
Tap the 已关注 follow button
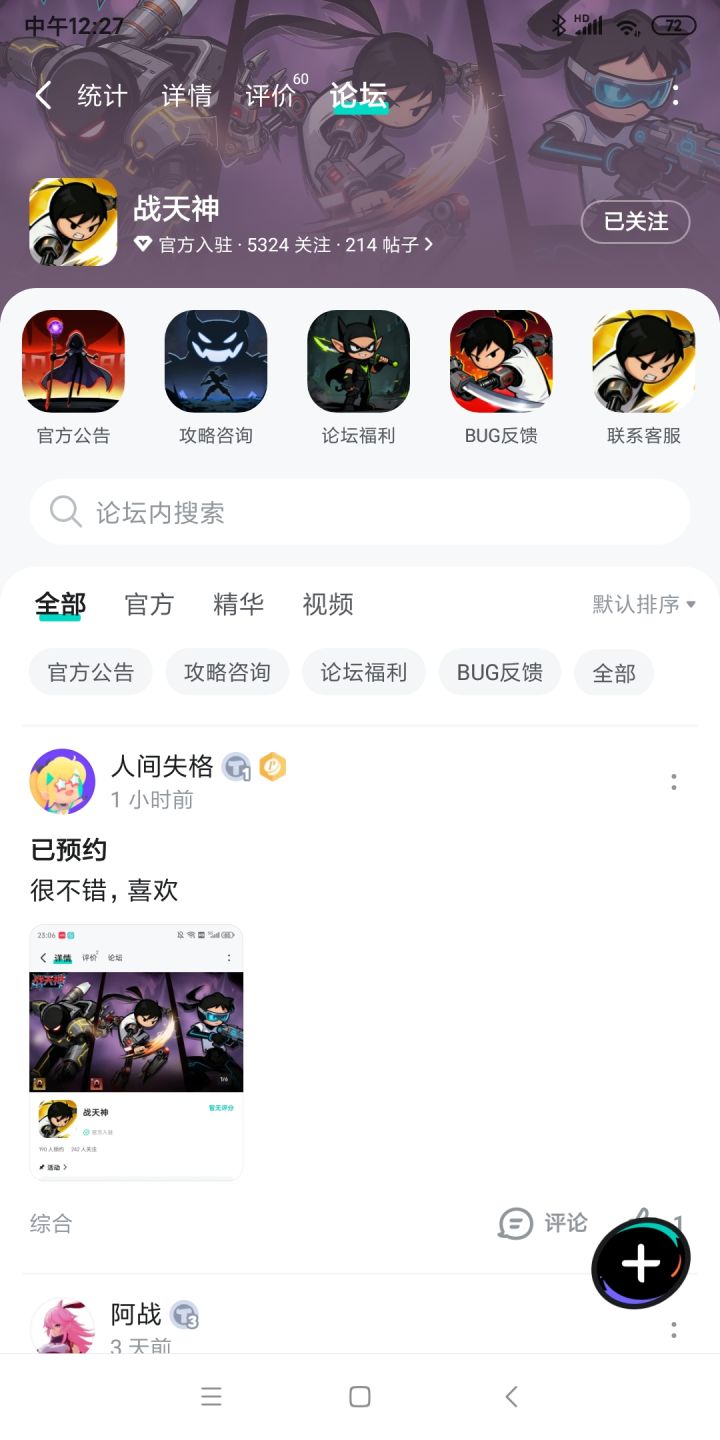click(635, 222)
